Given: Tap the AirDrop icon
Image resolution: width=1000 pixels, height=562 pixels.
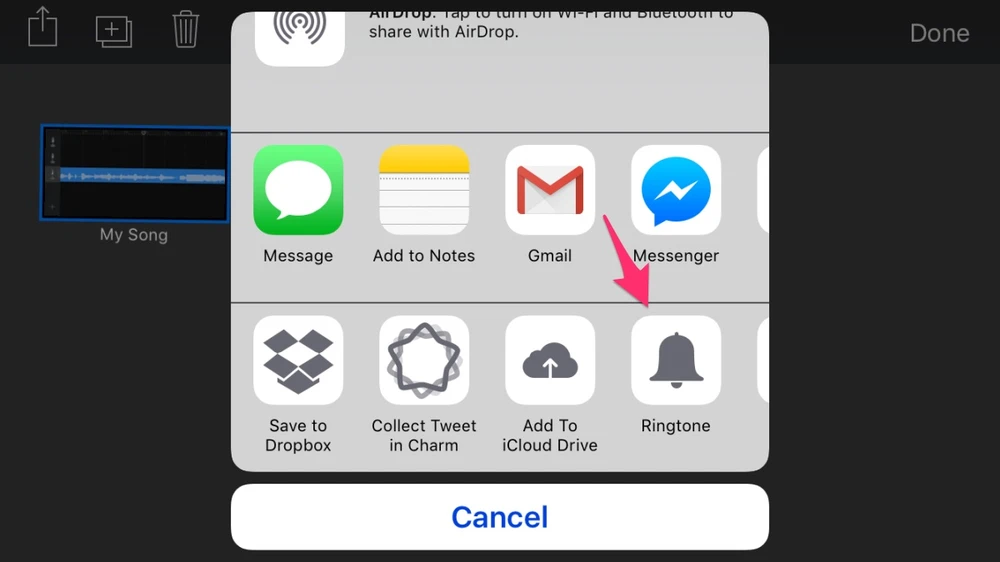Looking at the screenshot, I should pos(300,32).
